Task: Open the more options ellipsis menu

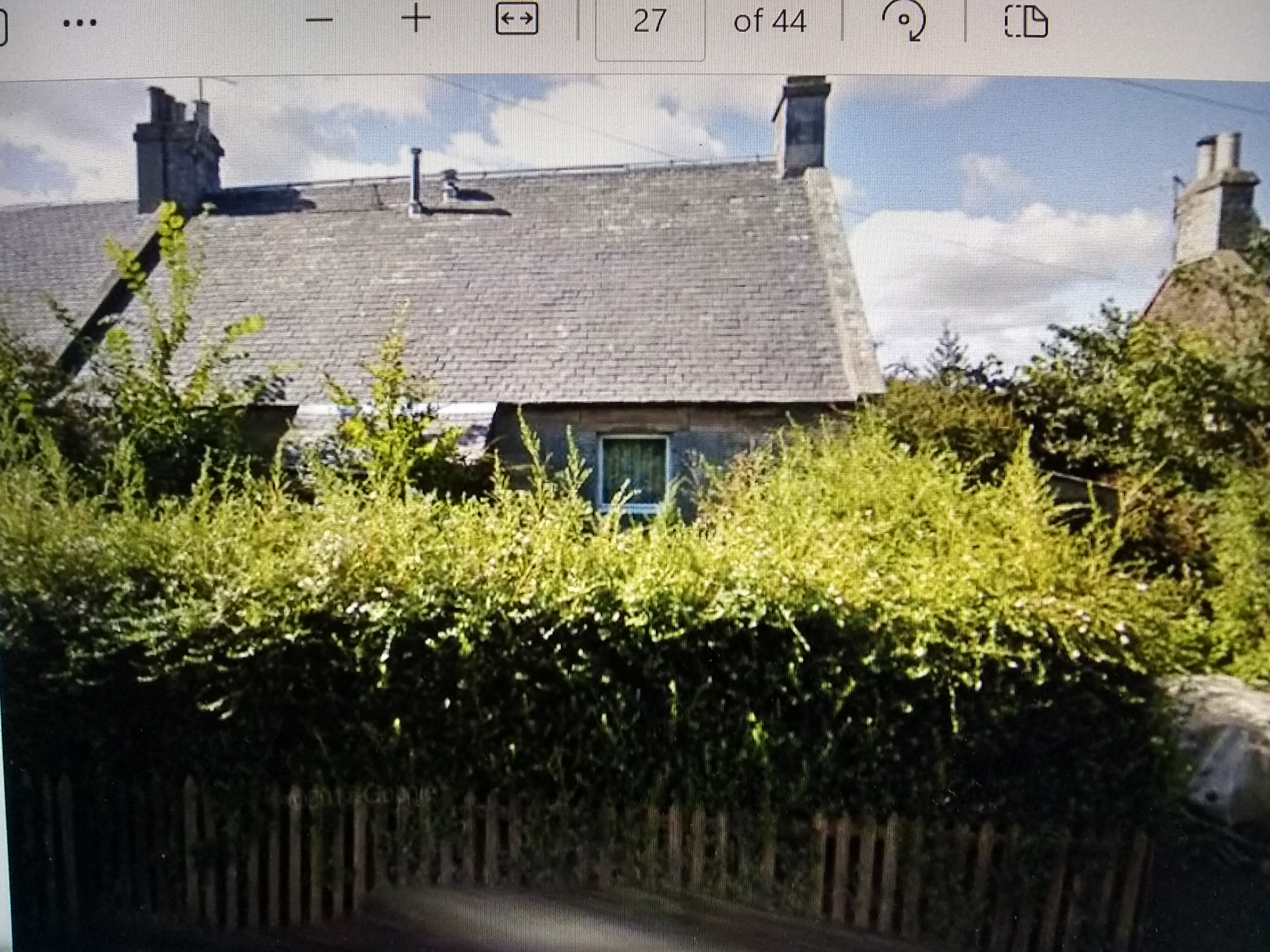Action: 80,23
